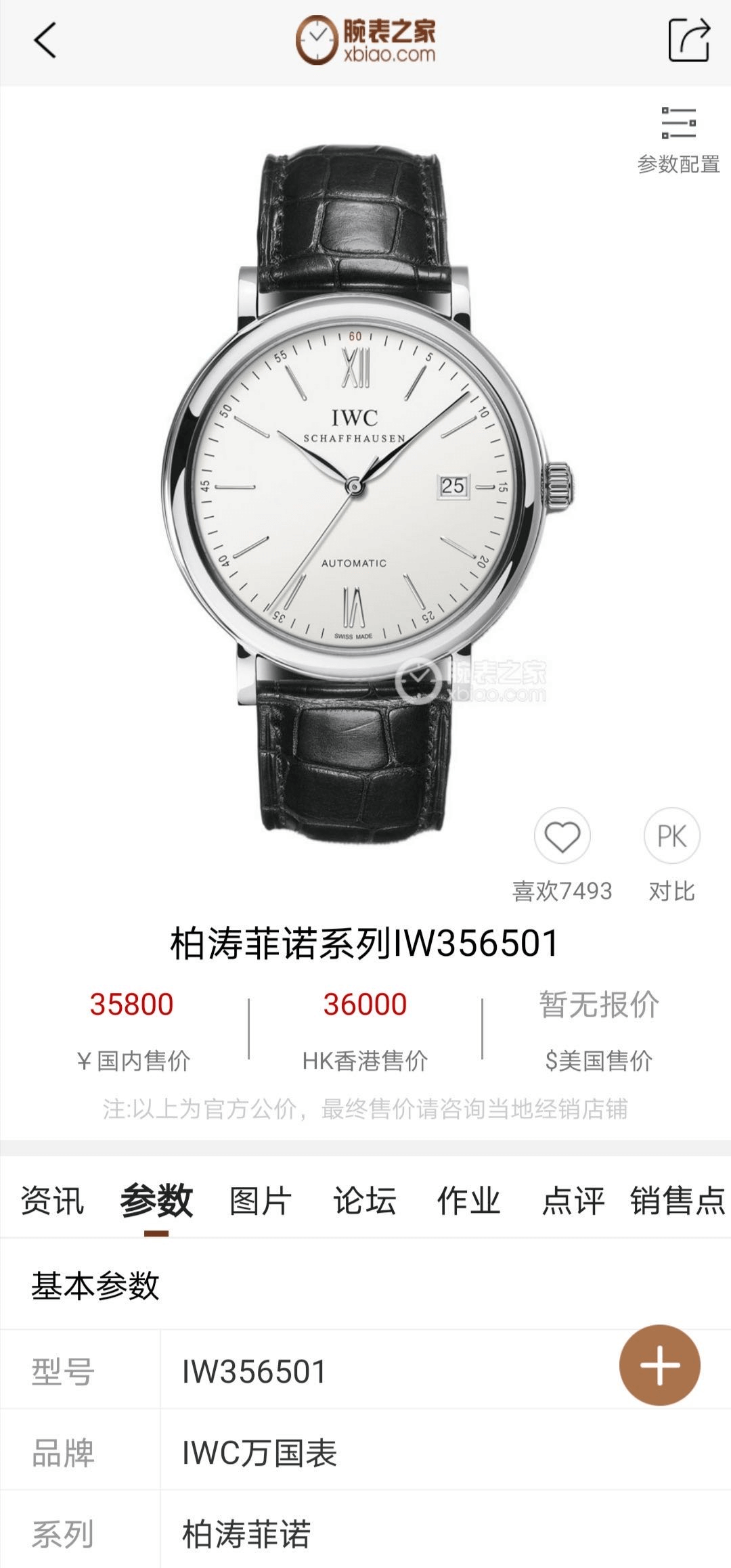Viewport: 731px width, 1568px height.
Task: Switch to the 销售点 tab
Action: pyautogui.click(x=677, y=1201)
